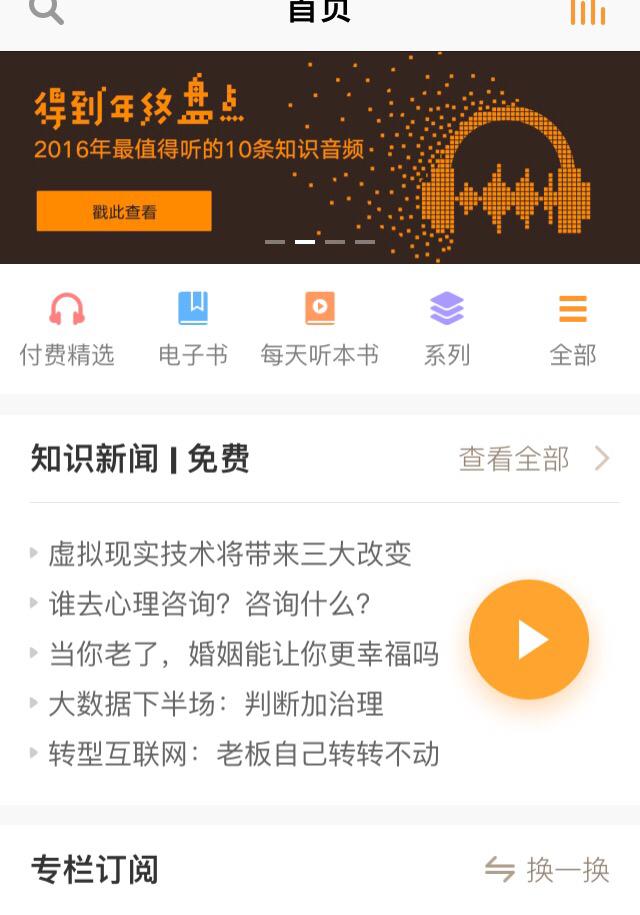Screen dimensions: 640x915
Task: Open 大数据下半场：判断加治理
Action: coord(216,704)
